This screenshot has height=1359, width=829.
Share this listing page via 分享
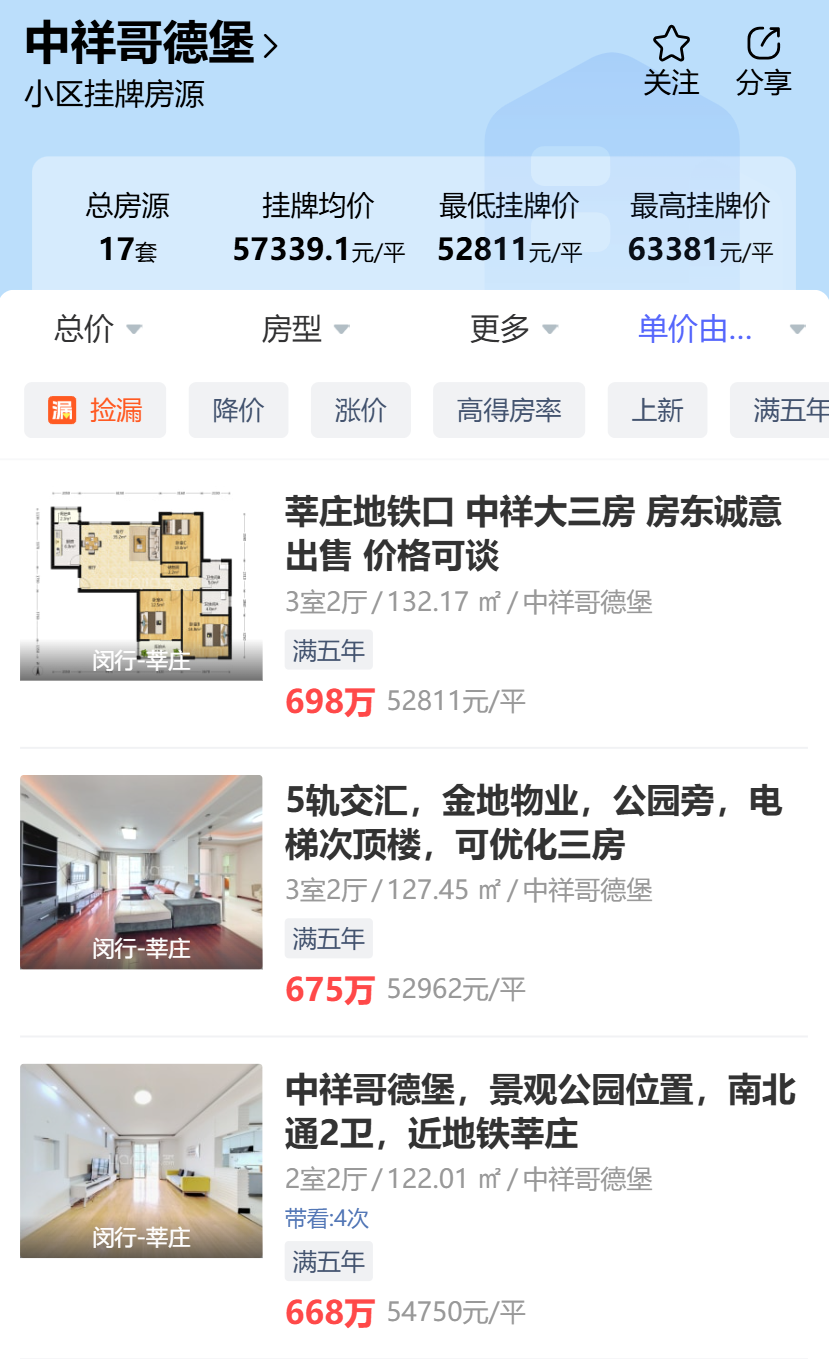point(764,62)
